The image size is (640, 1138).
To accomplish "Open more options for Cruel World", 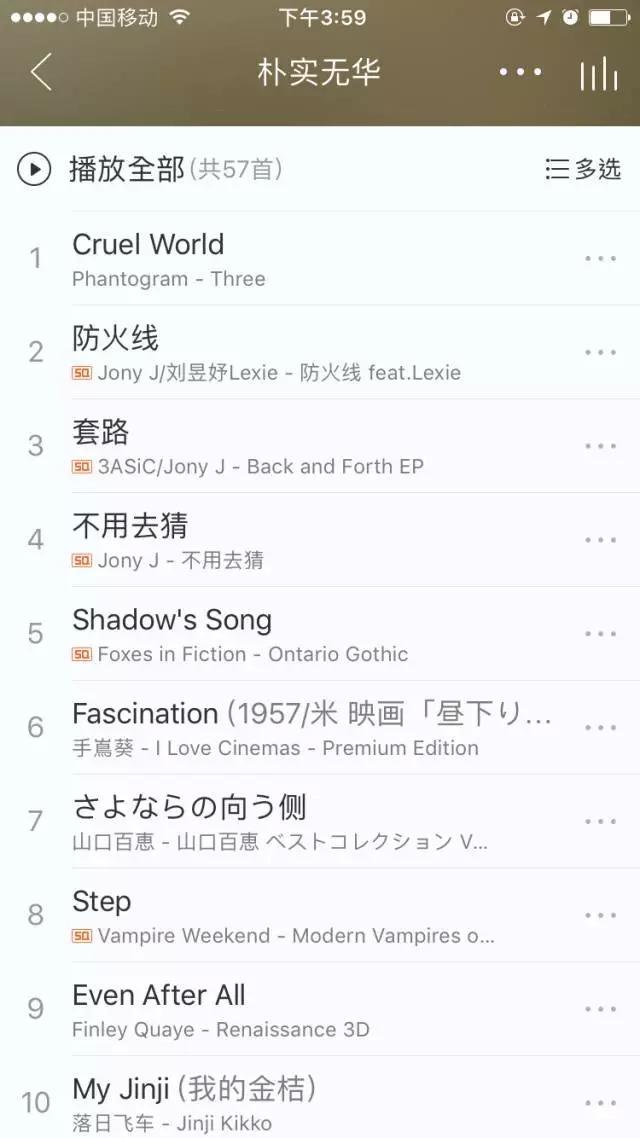I will 600,259.
